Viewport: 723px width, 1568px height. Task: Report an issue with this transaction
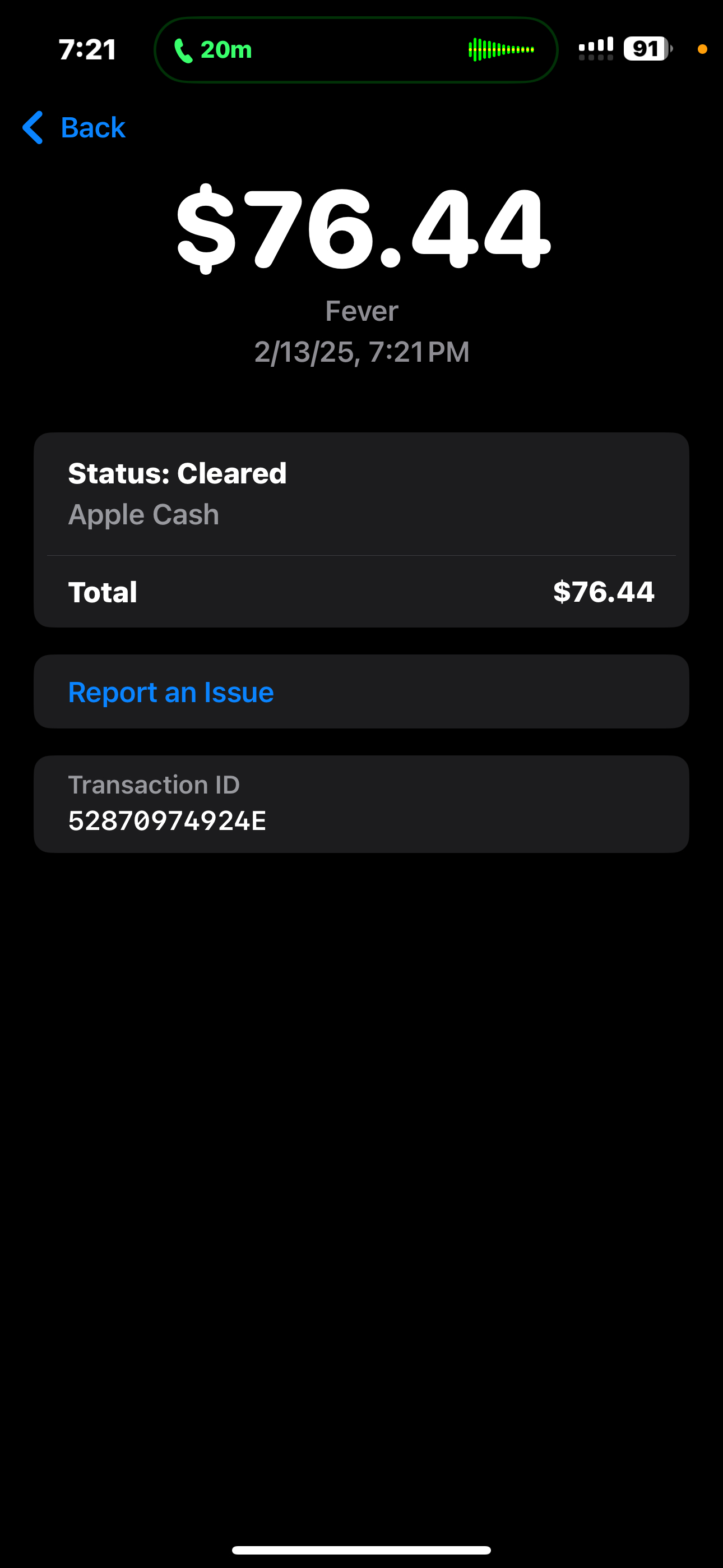[171, 692]
